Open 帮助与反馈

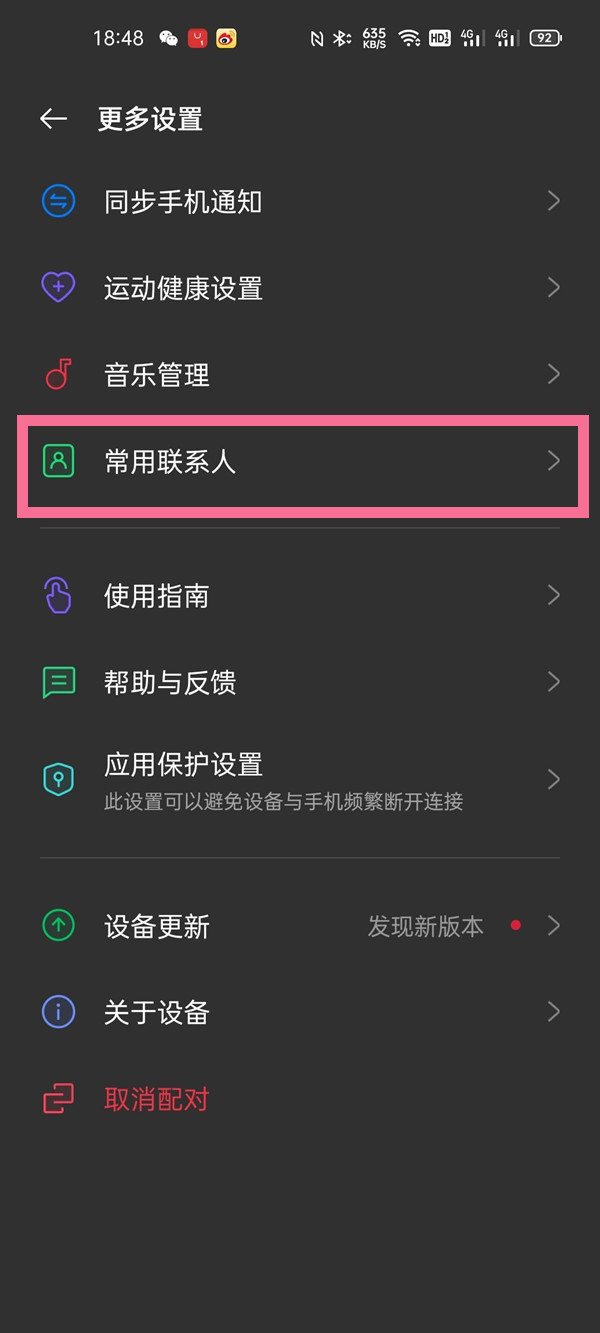pos(300,682)
